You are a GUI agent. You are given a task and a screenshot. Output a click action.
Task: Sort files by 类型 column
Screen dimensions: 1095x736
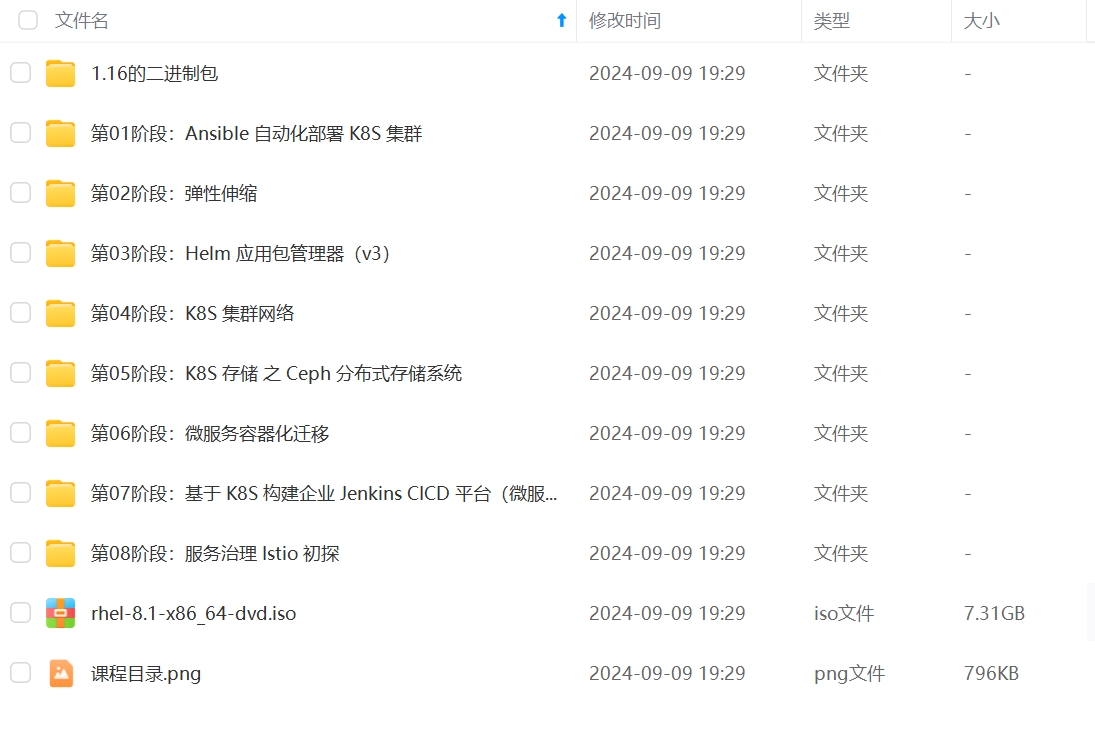(831, 21)
